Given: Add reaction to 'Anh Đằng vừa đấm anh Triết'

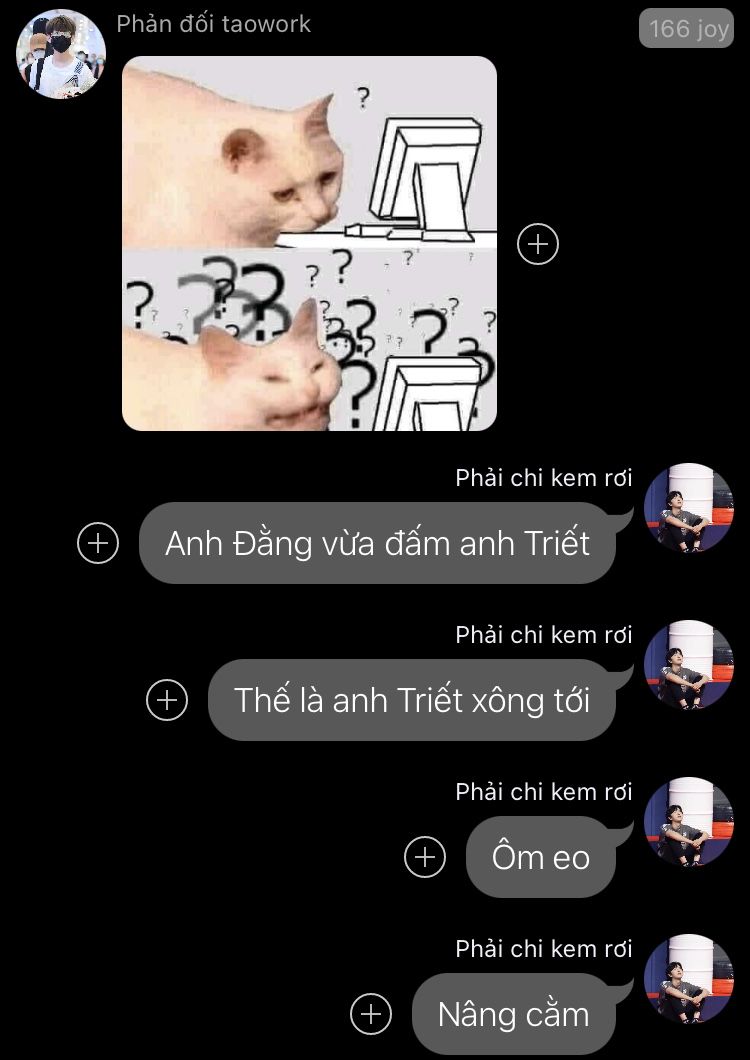Looking at the screenshot, I should coord(98,543).
